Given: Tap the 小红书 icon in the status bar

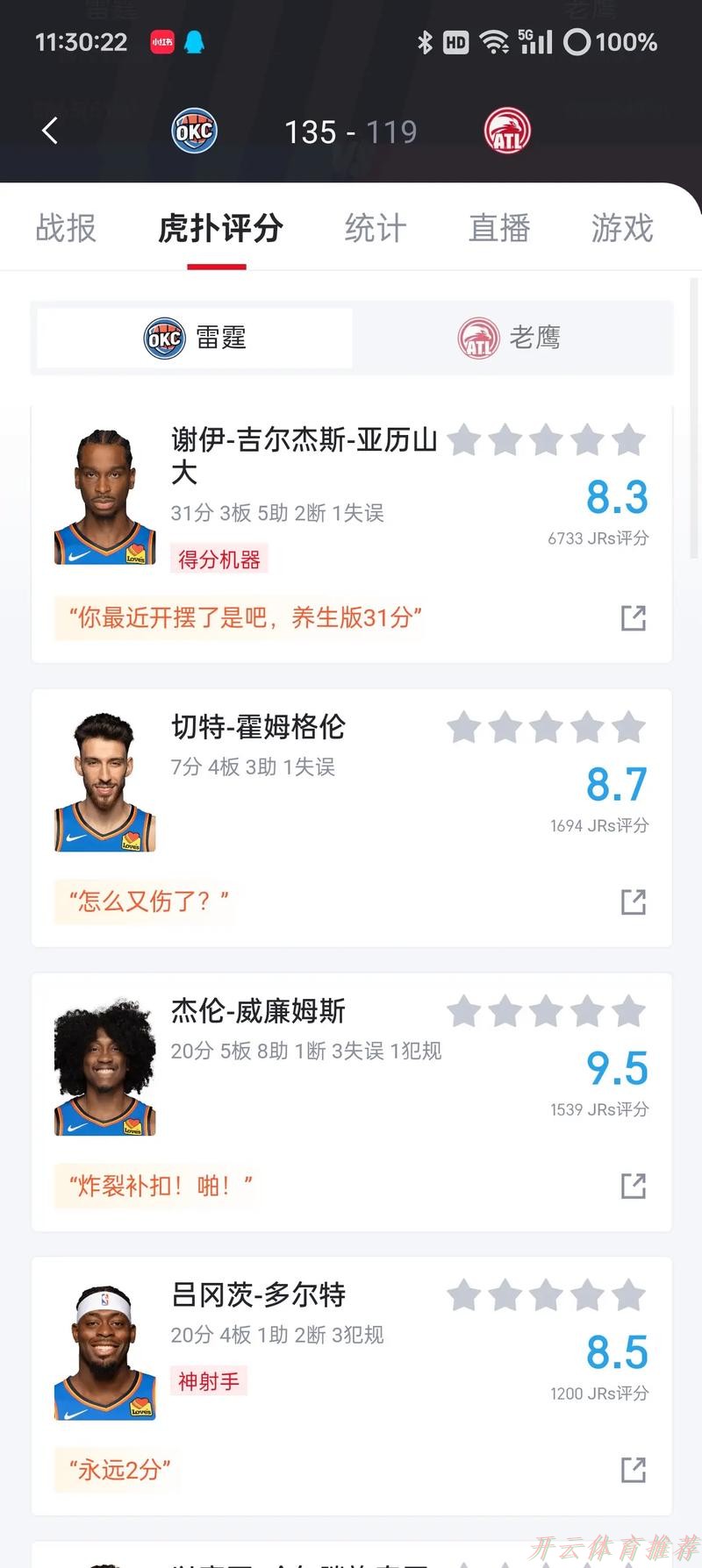Looking at the screenshot, I should 161,40.
